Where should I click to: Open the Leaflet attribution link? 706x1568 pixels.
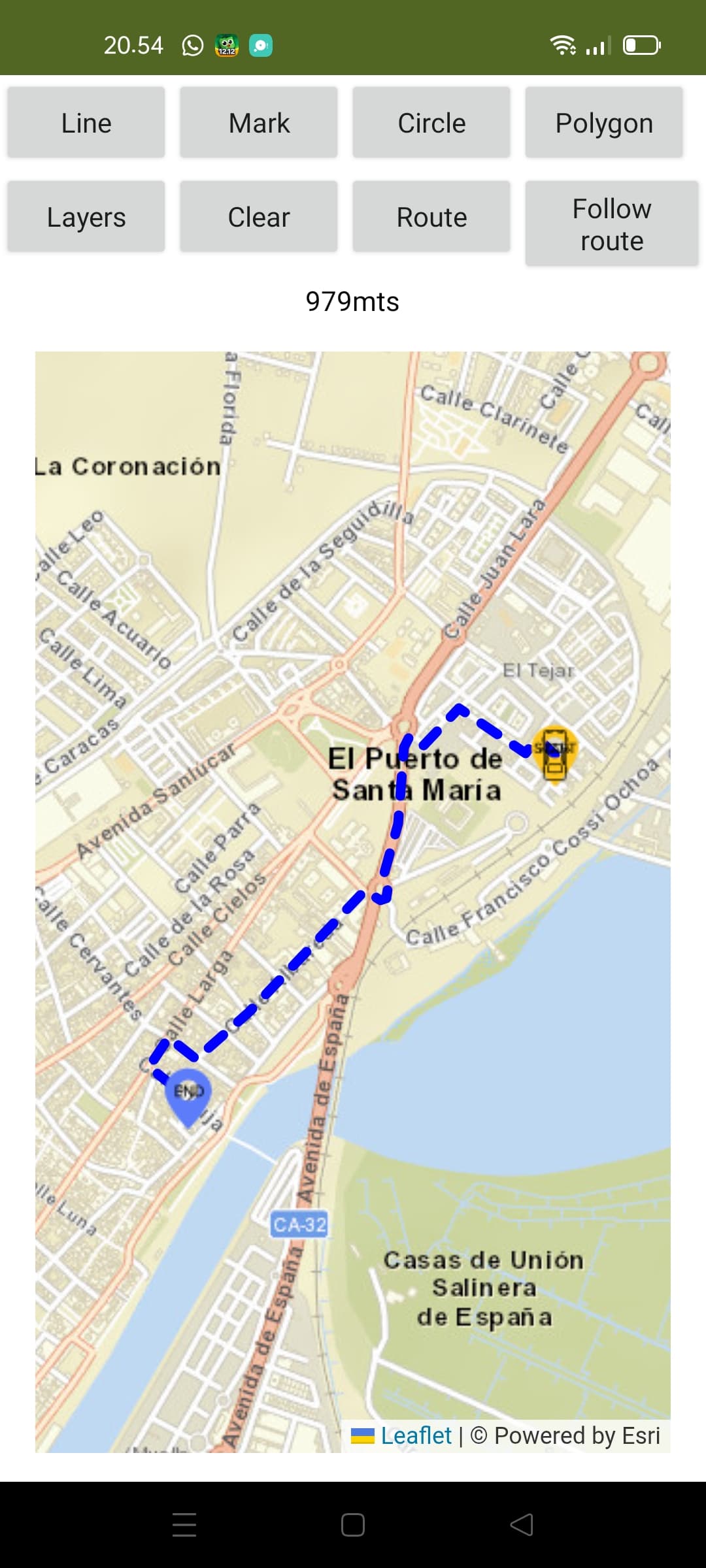point(416,1435)
